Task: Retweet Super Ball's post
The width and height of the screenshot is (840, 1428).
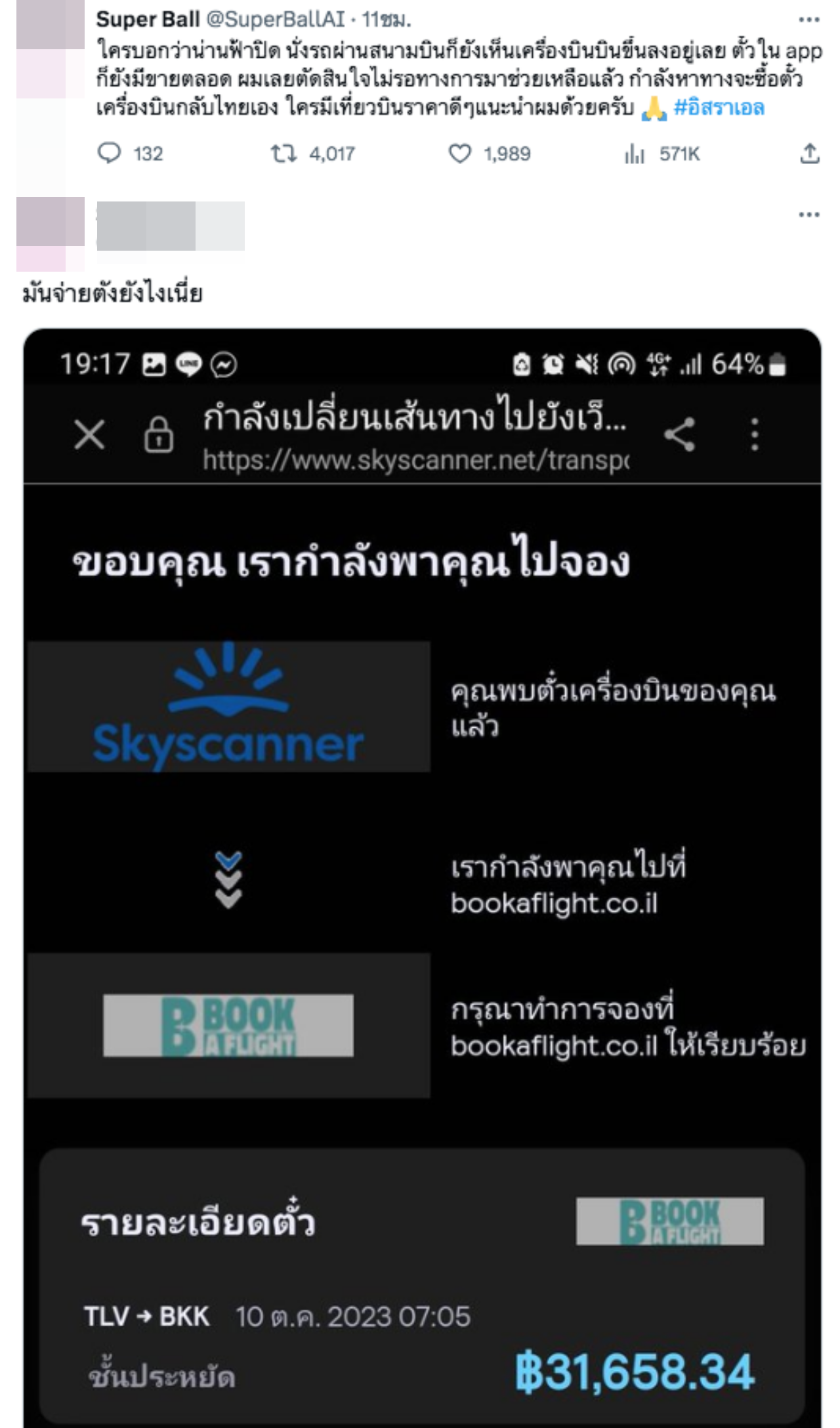Action: pos(284,154)
